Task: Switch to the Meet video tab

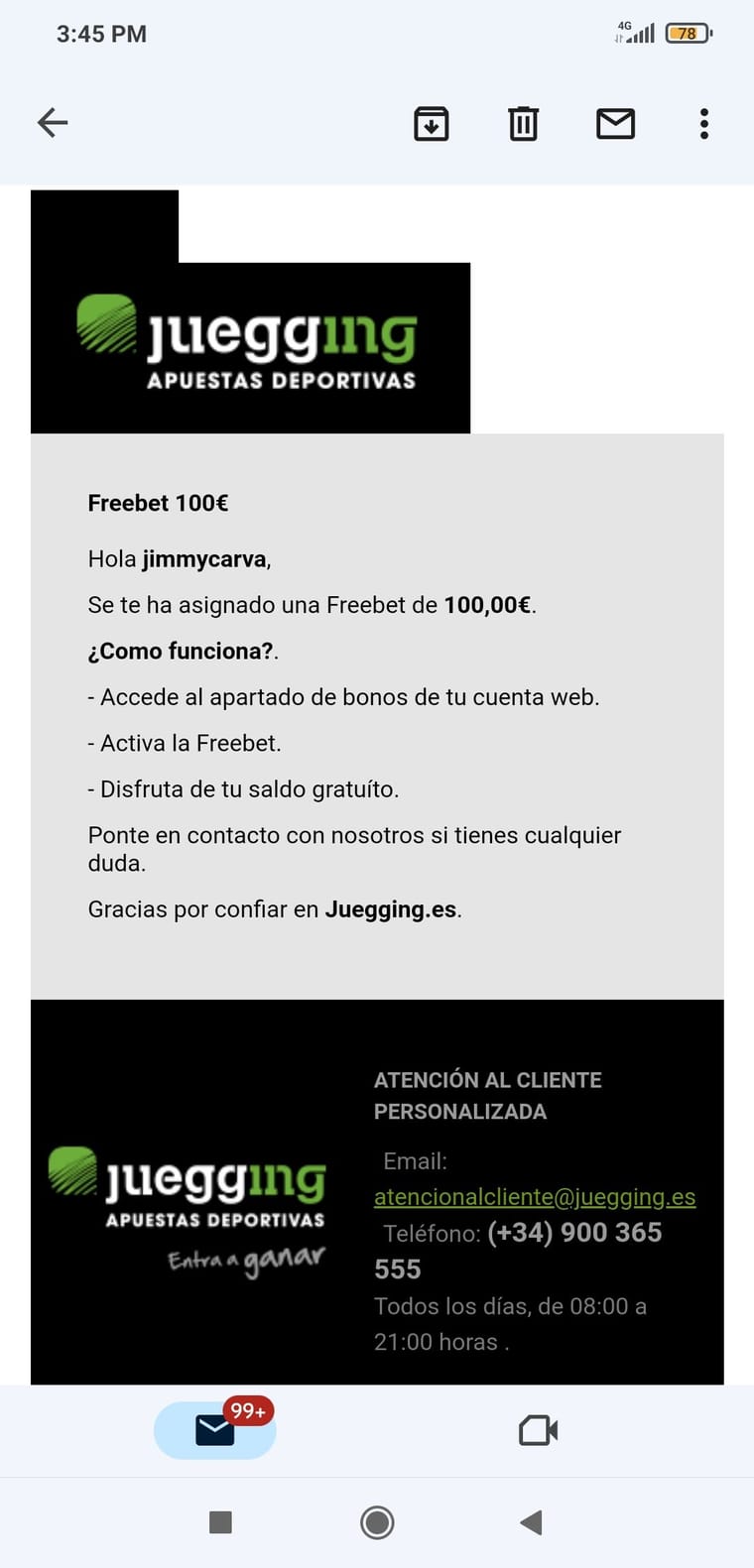Action: (538, 1430)
